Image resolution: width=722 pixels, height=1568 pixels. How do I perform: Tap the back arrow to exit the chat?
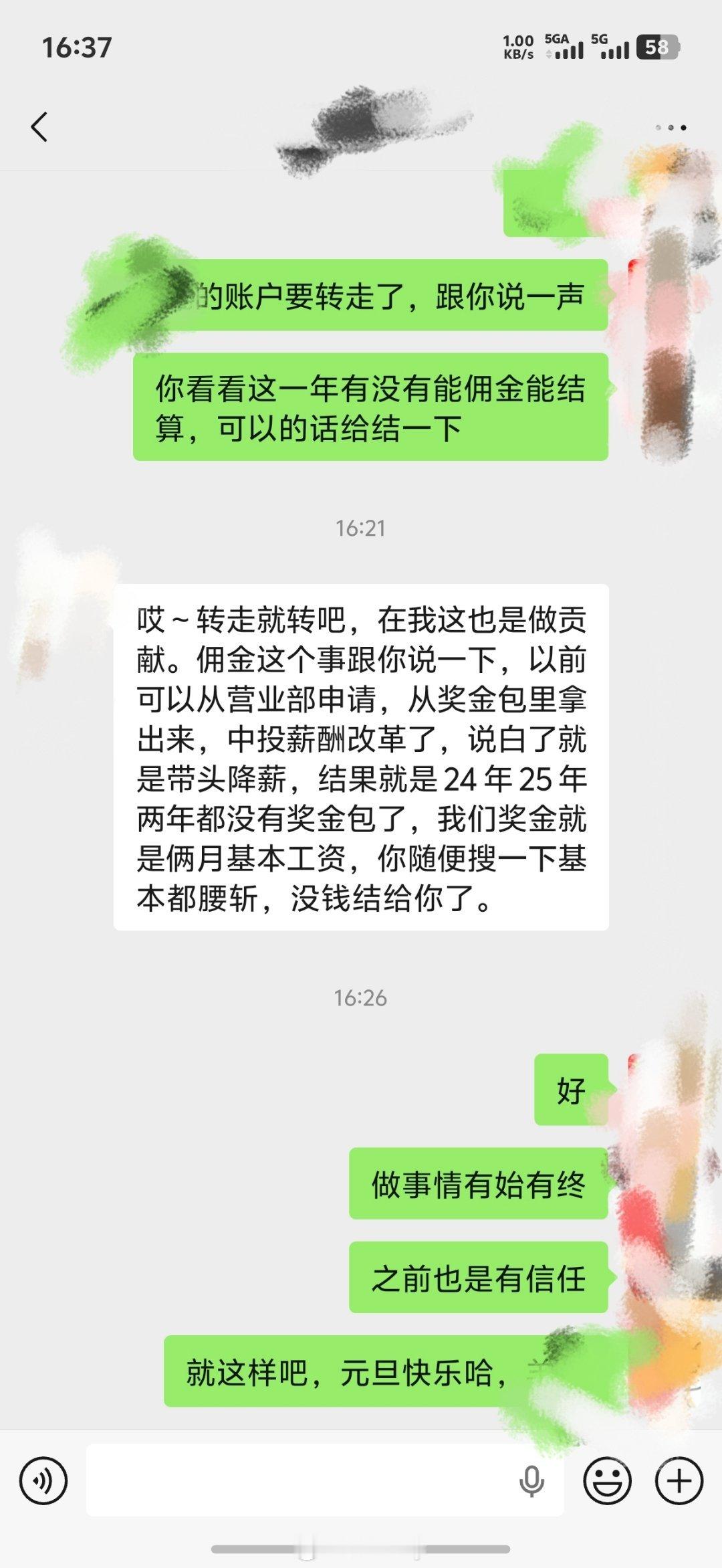(x=40, y=127)
